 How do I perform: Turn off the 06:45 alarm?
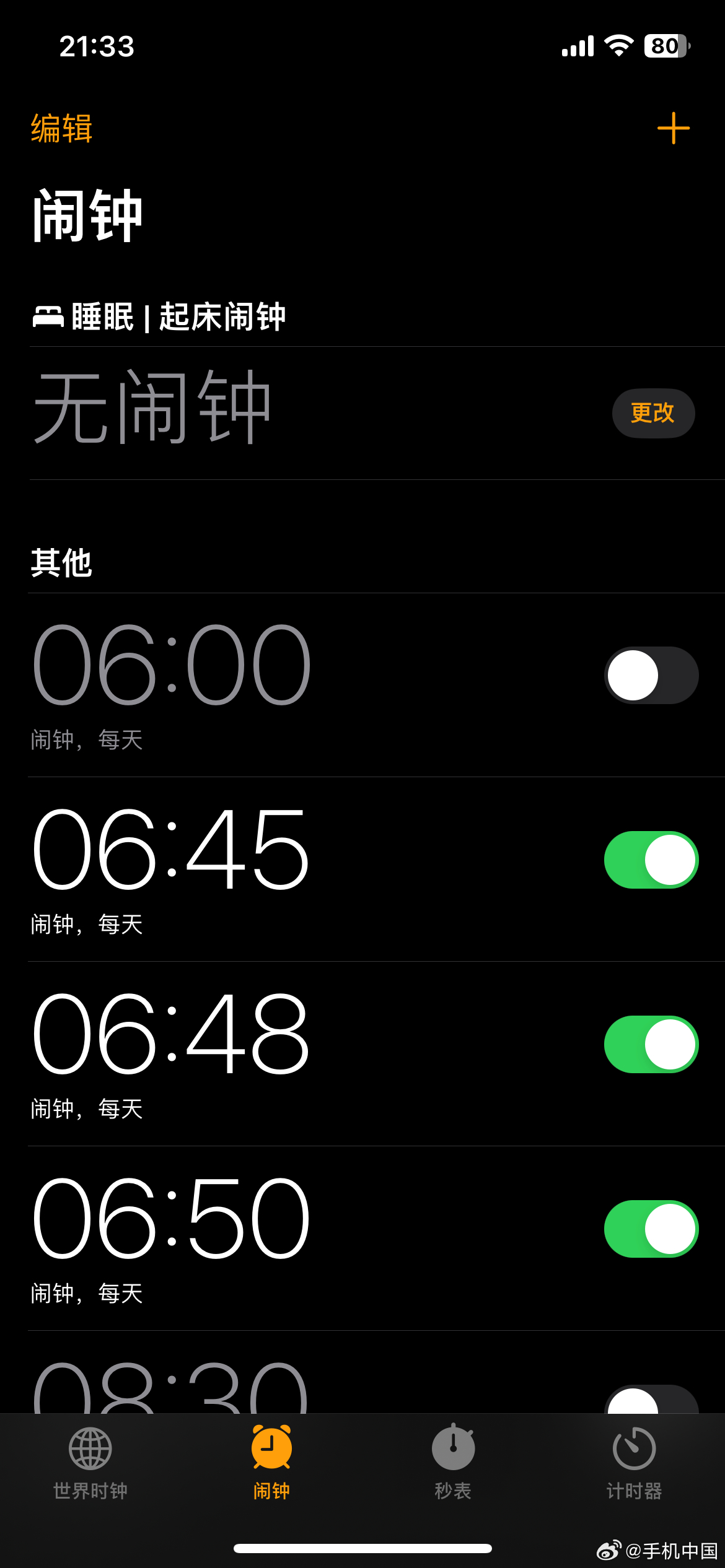(x=651, y=860)
